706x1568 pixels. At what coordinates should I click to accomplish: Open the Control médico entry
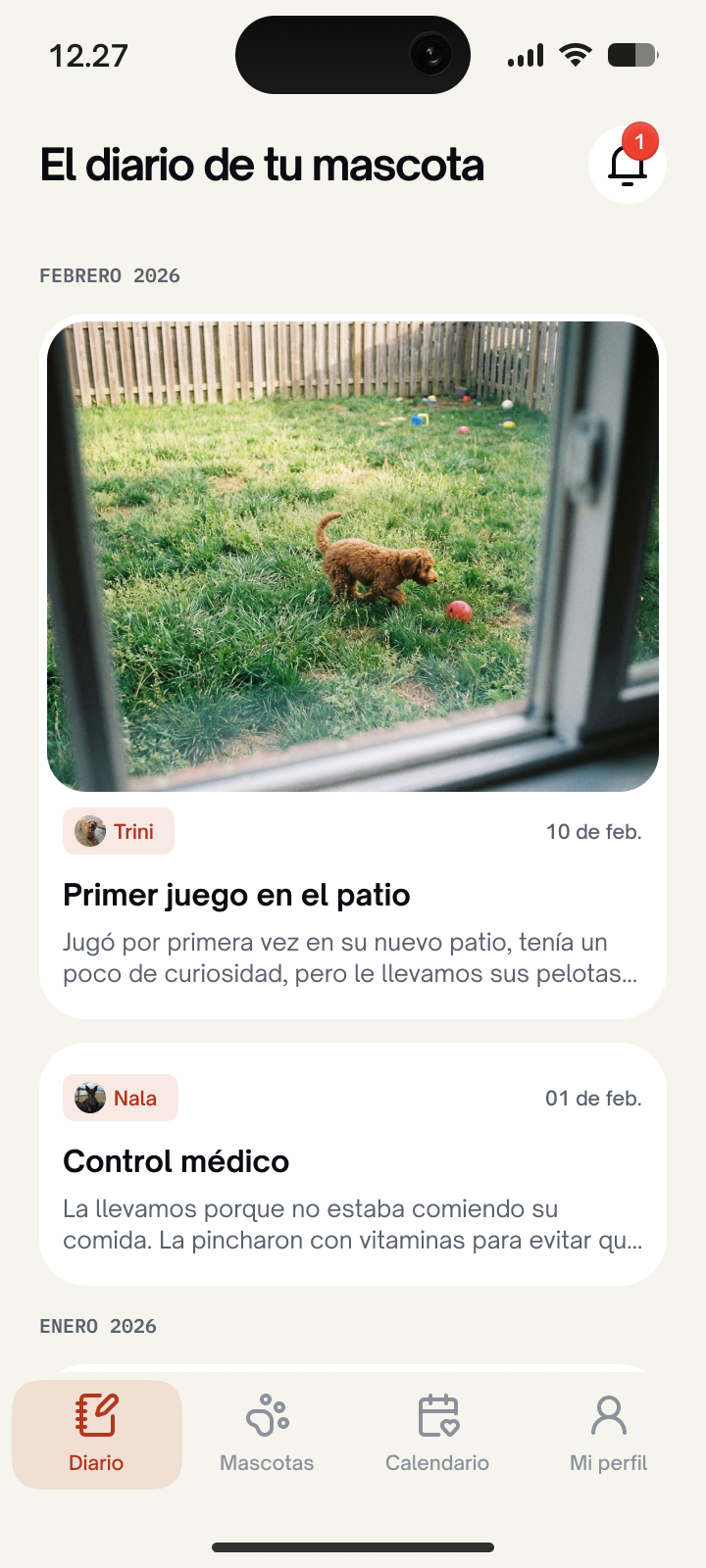(176, 1161)
